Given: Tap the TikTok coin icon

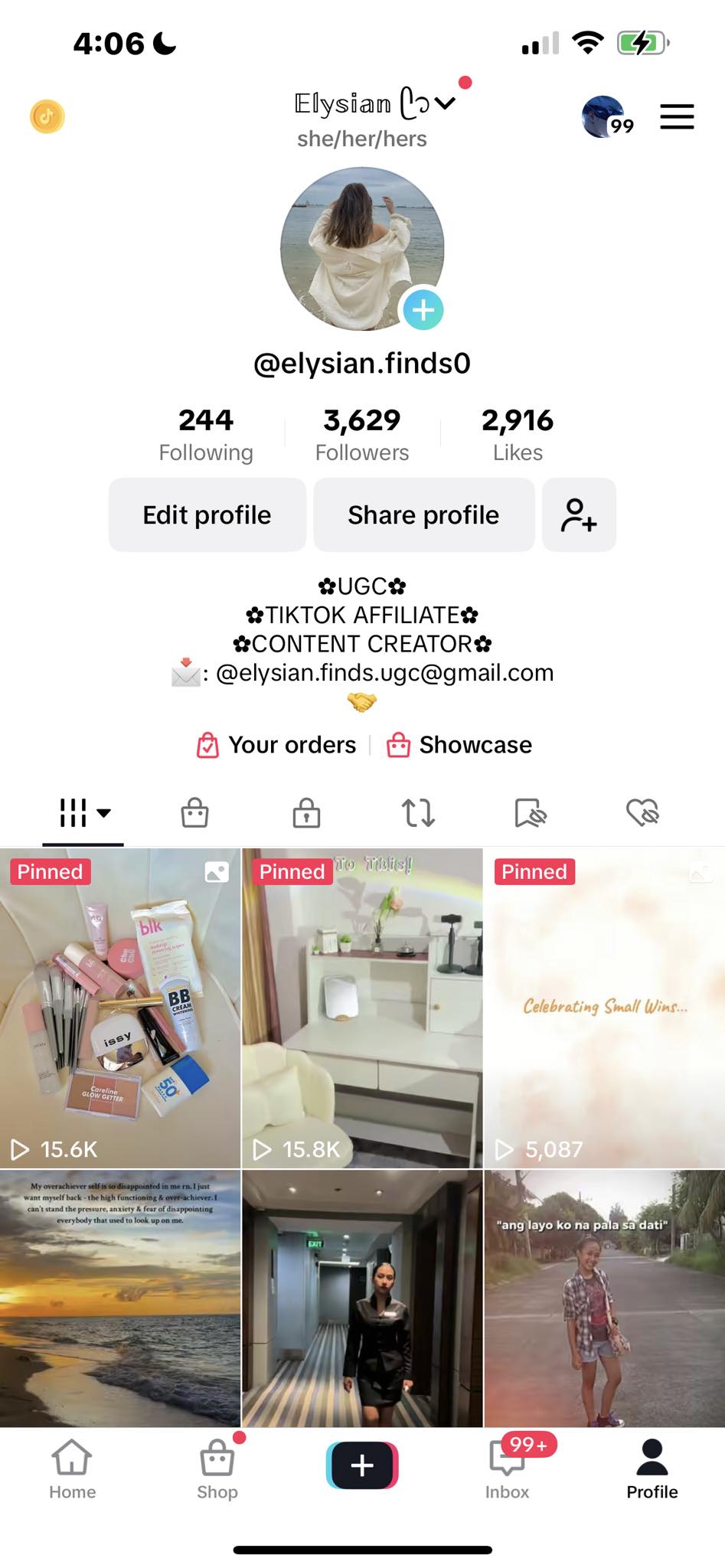Looking at the screenshot, I should (47, 117).
